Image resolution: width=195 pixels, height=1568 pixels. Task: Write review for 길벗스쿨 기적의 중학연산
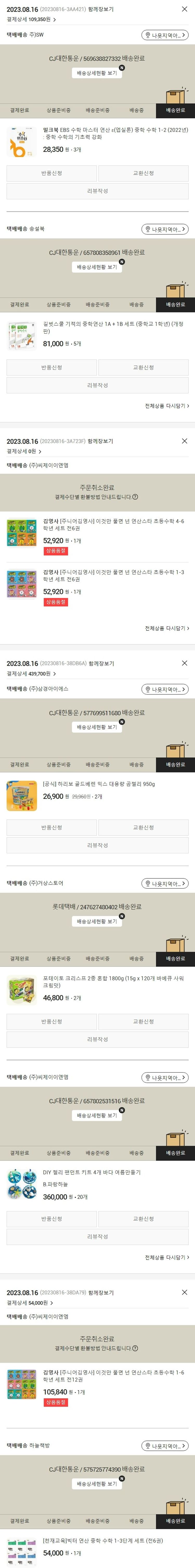(x=97, y=385)
